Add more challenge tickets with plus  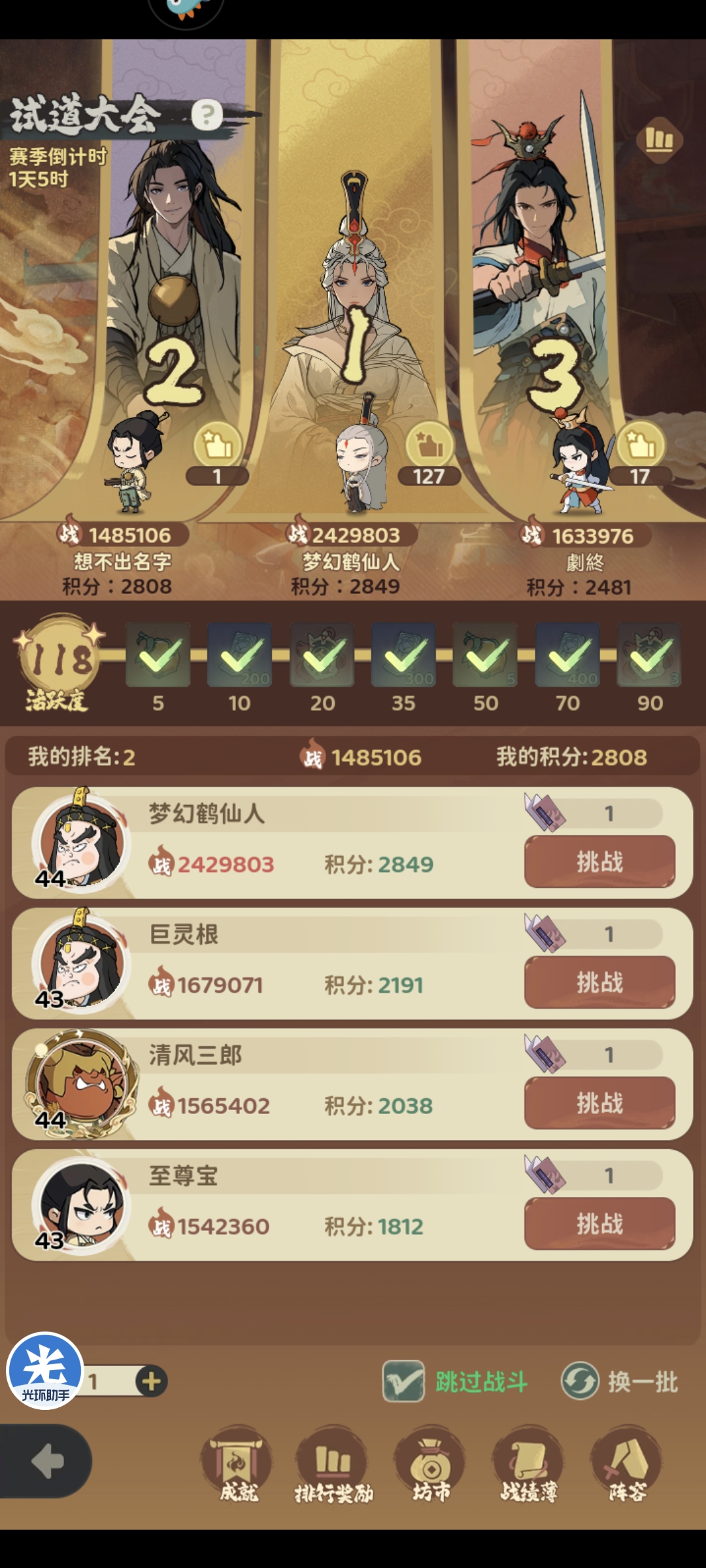pos(152,1381)
